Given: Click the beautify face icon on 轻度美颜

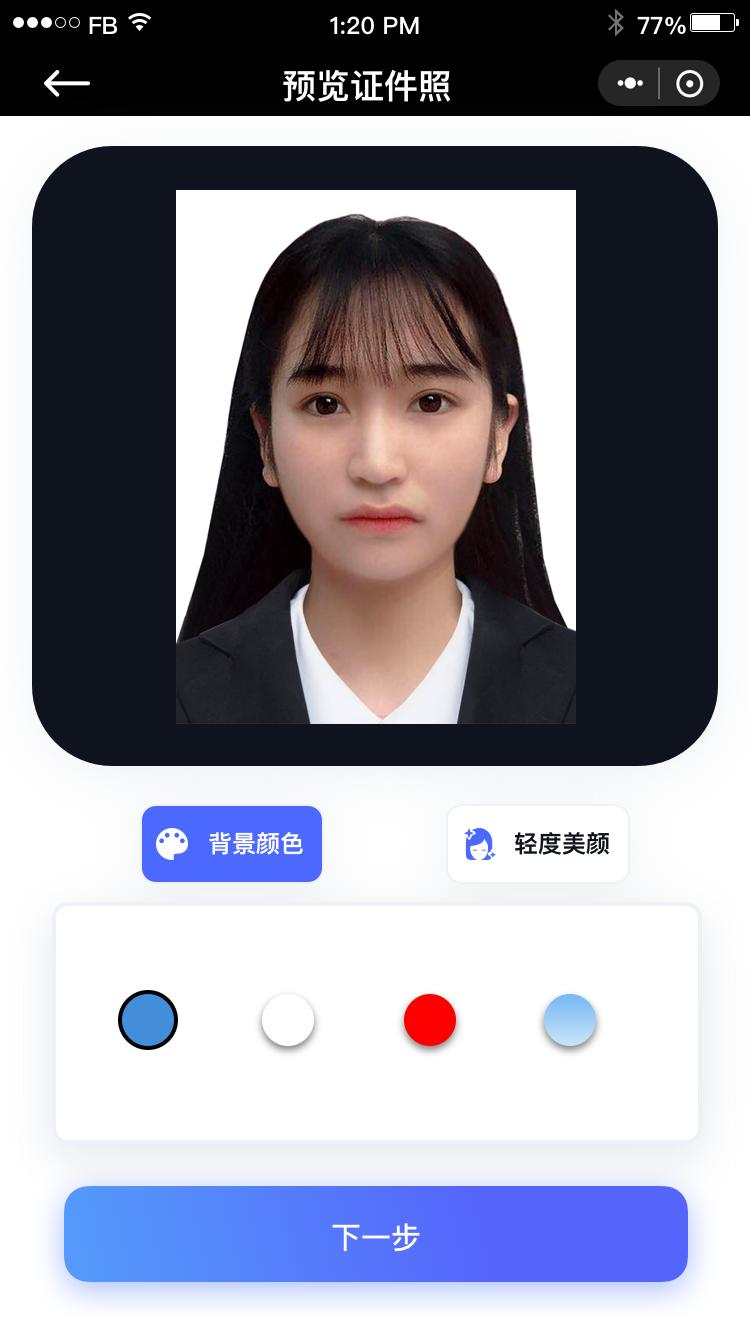Looking at the screenshot, I should 480,843.
